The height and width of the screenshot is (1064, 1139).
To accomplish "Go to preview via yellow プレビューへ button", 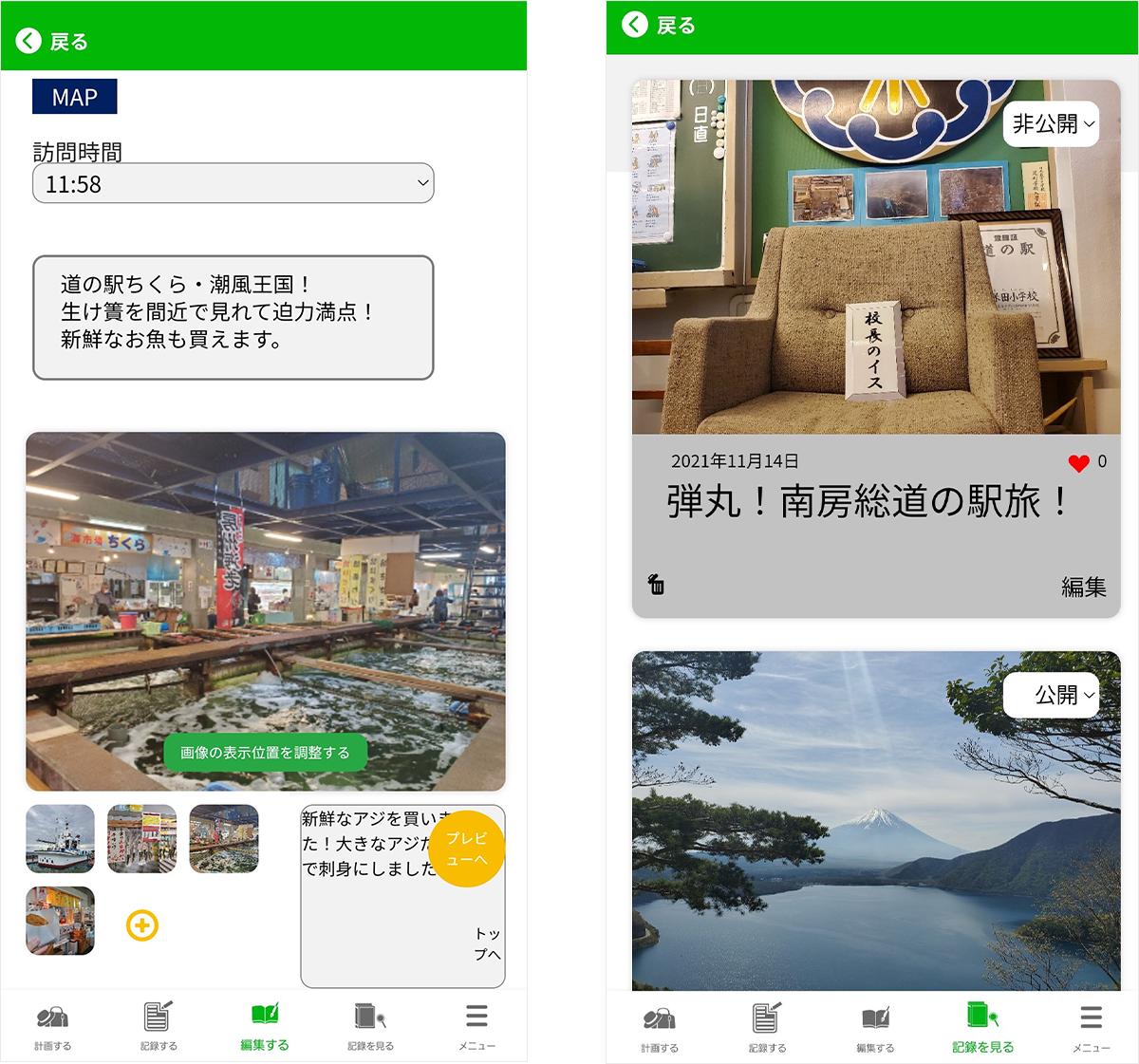I will coord(466,849).
